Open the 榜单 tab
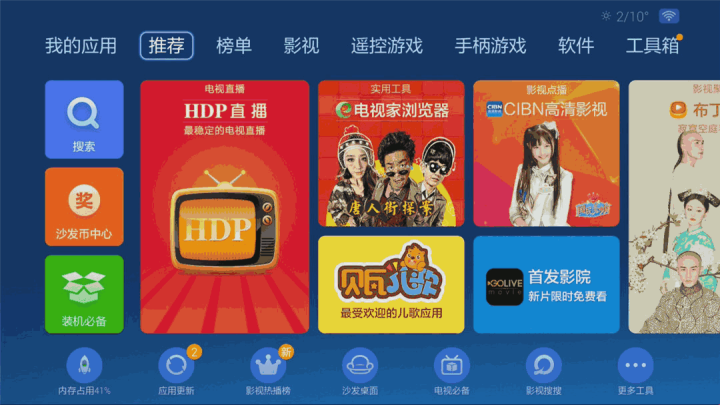Image resolution: width=720 pixels, height=406 pixels. (234, 46)
